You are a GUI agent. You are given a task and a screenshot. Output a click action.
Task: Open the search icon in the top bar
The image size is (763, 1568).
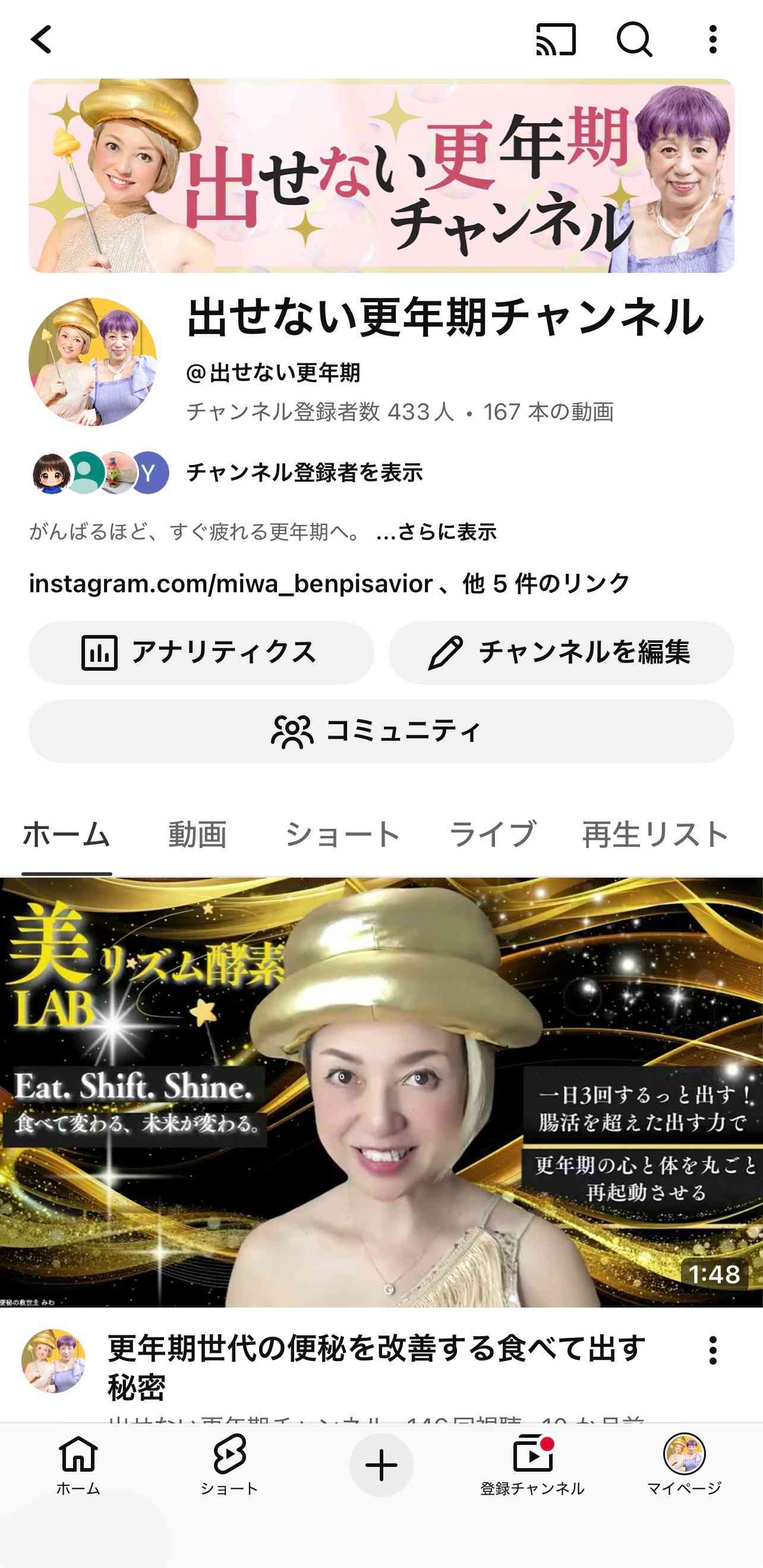pos(634,40)
